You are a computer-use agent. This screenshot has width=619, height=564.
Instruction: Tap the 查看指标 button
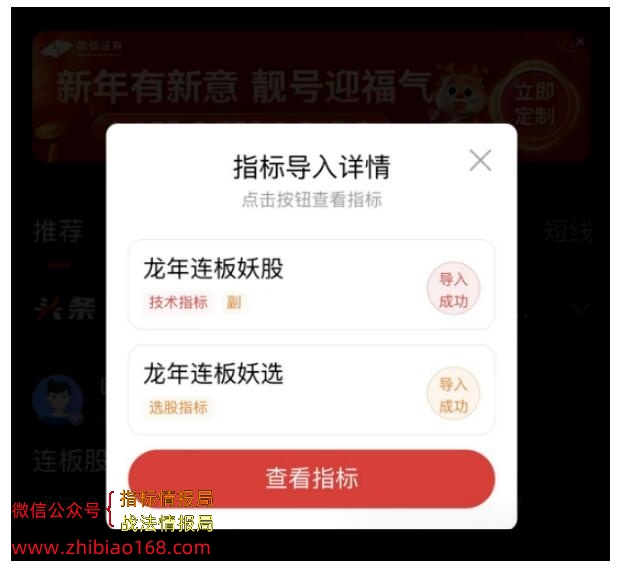311,479
